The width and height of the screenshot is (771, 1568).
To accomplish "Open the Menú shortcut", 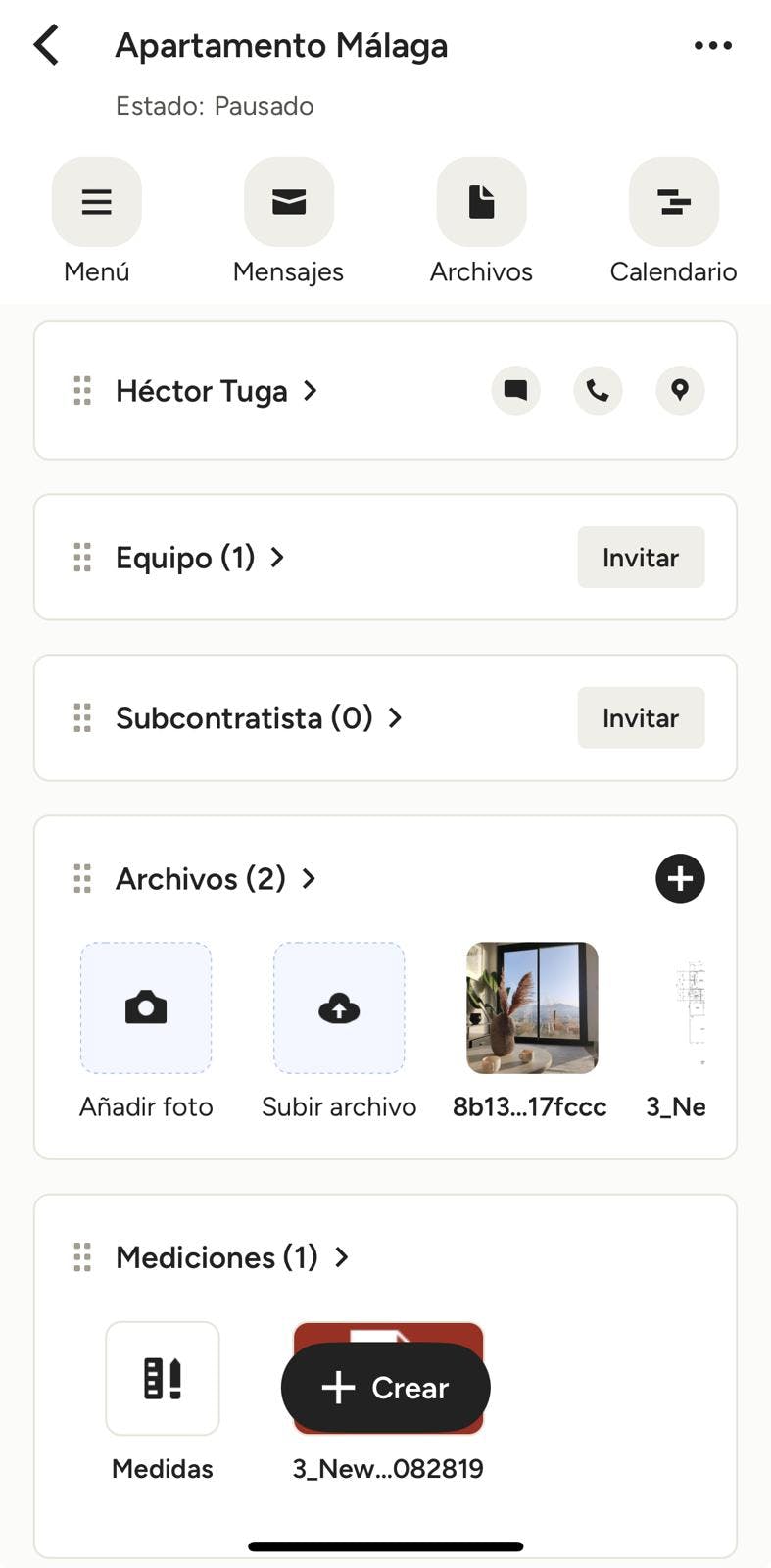I will pos(96,203).
